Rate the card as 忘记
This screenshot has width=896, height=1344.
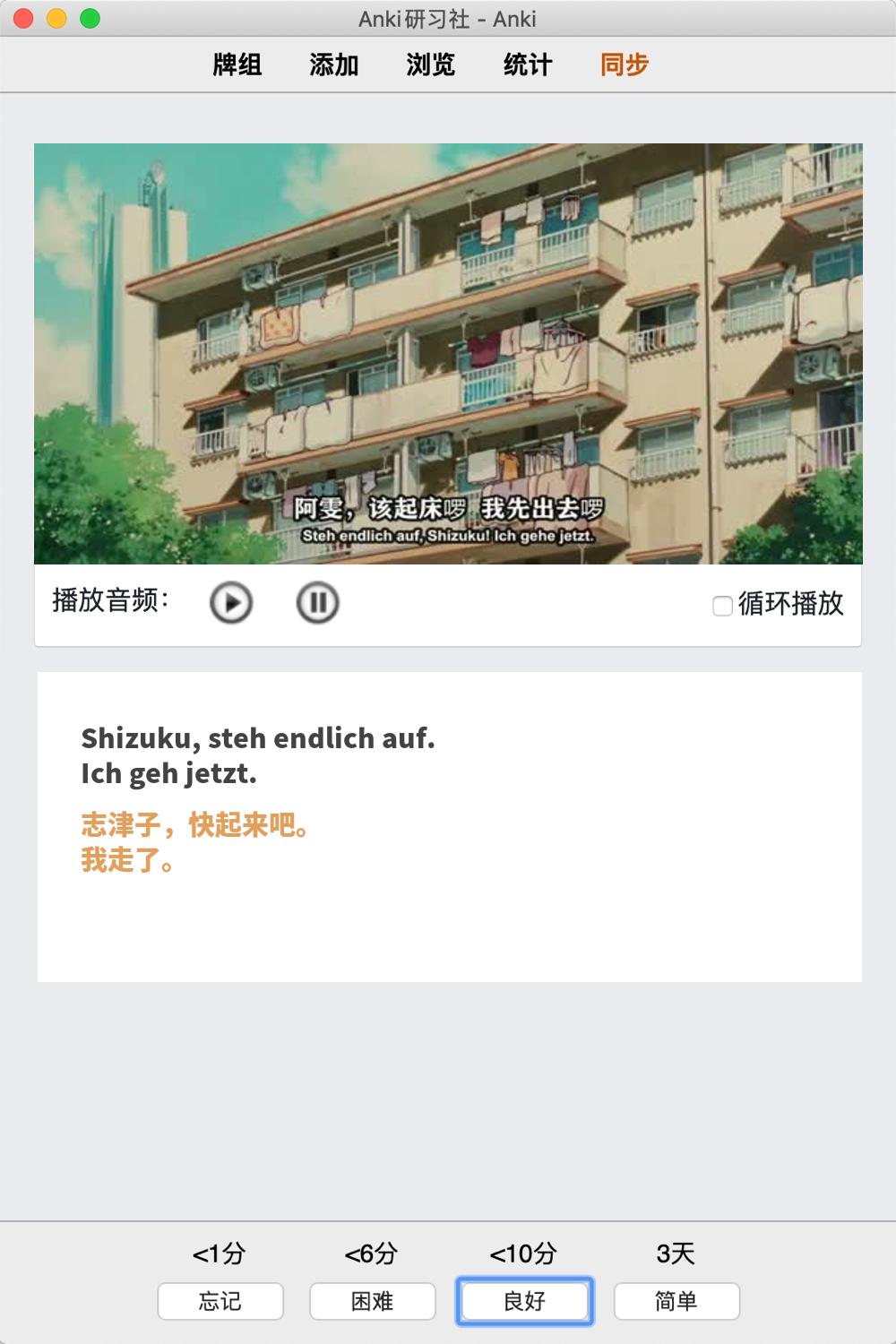tap(220, 1301)
